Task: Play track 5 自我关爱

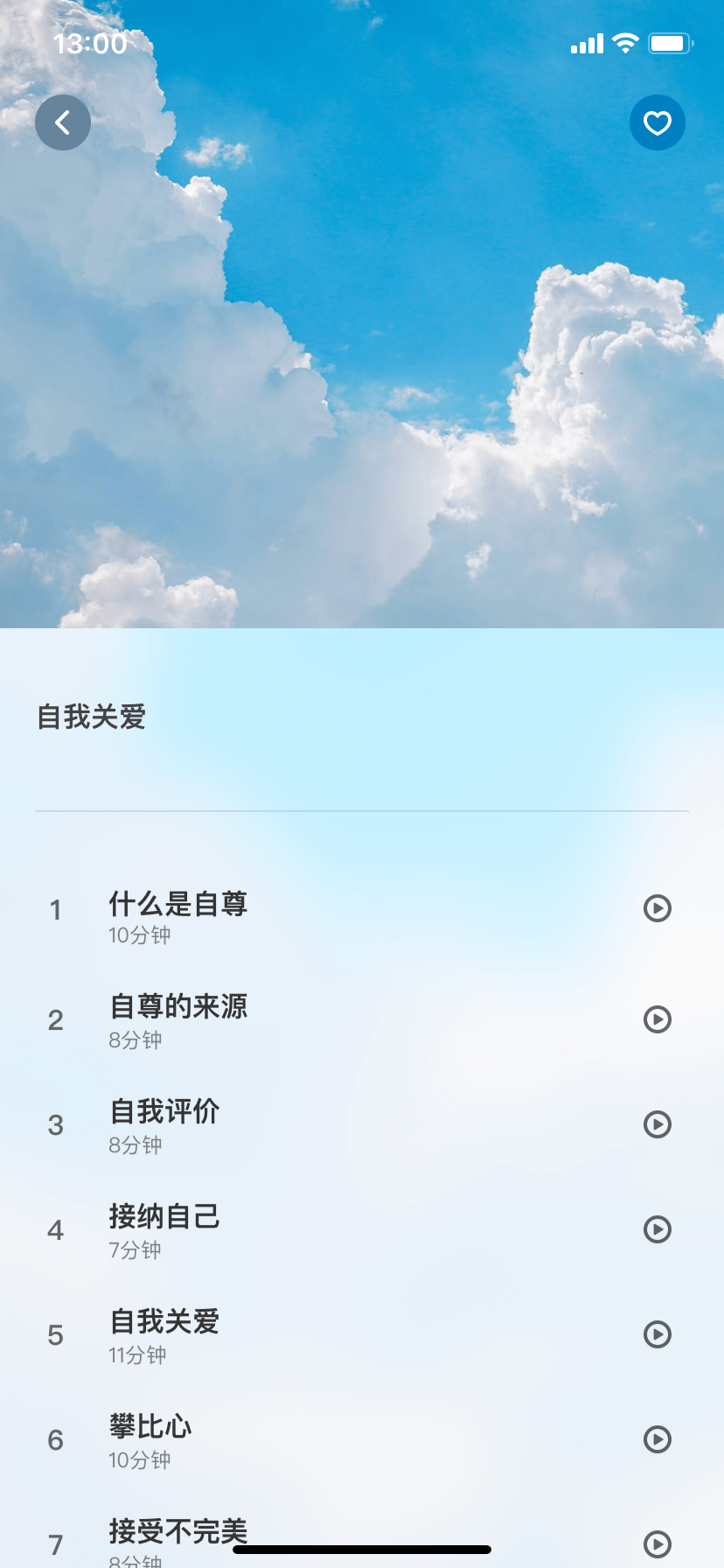Action: tap(657, 1334)
